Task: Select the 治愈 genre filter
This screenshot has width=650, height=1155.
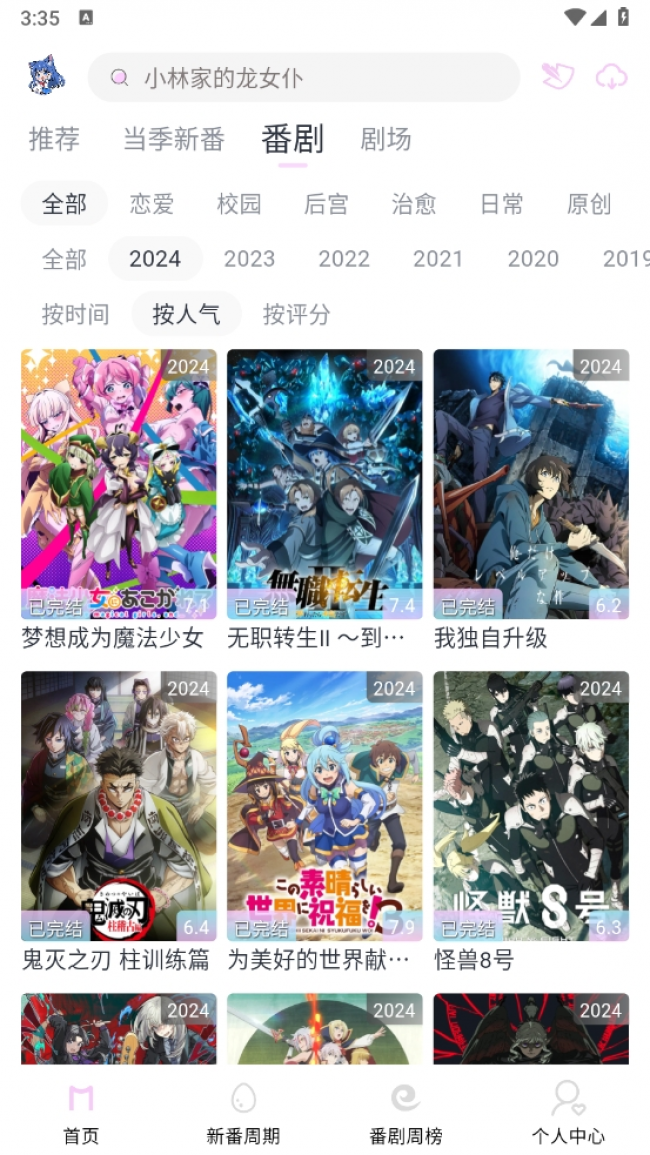Action: pyautogui.click(x=413, y=203)
